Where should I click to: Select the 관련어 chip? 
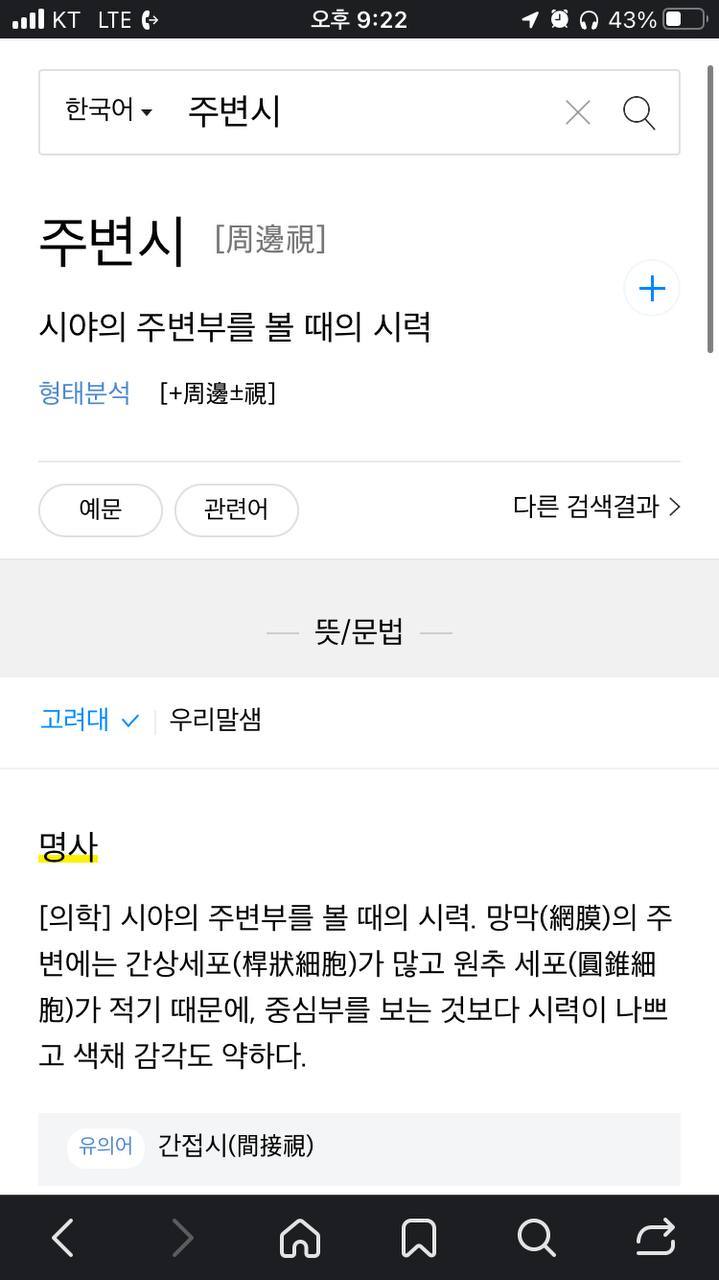point(236,510)
